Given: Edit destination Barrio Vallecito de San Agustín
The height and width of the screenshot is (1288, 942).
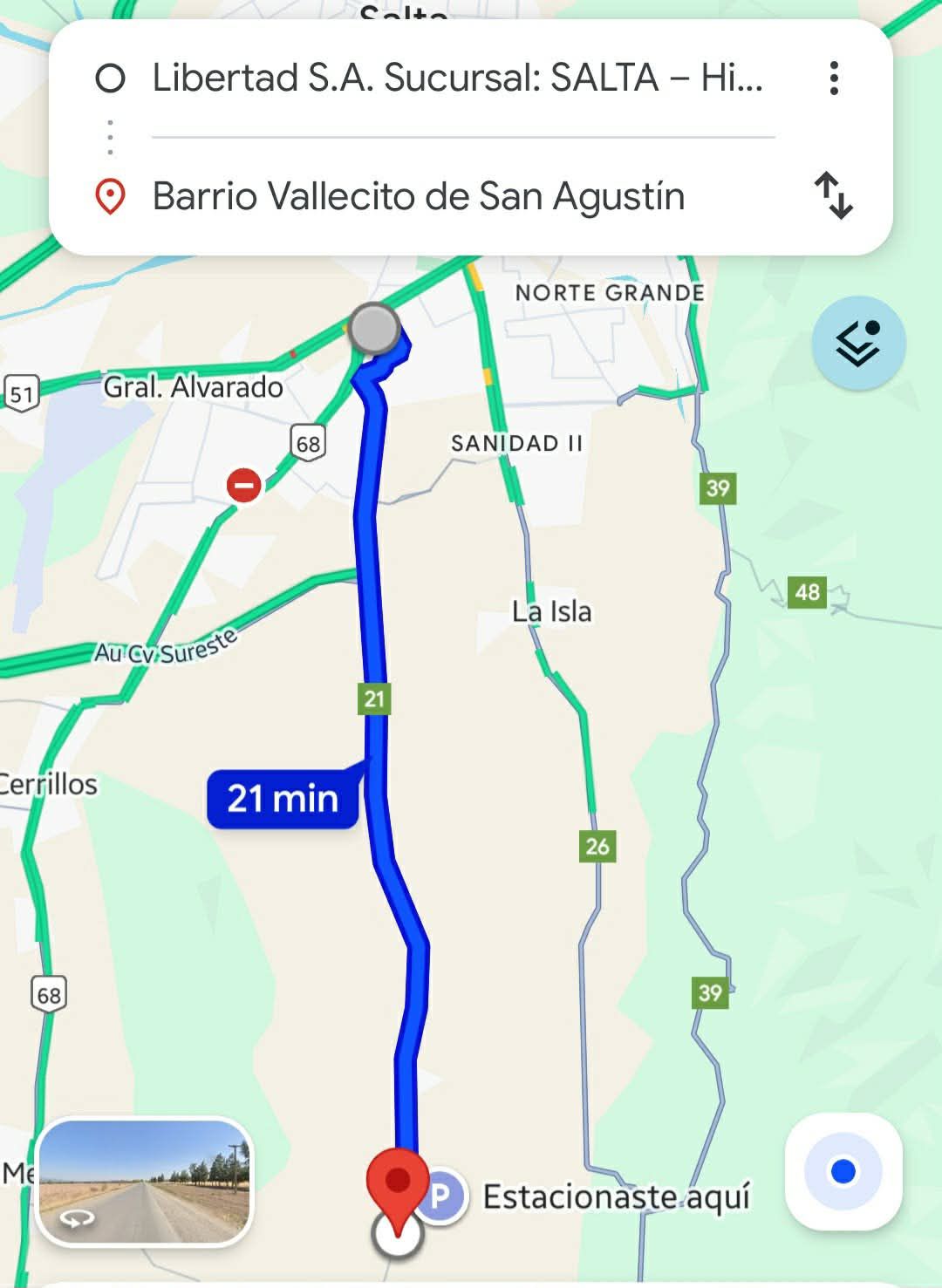Looking at the screenshot, I should coord(419,196).
